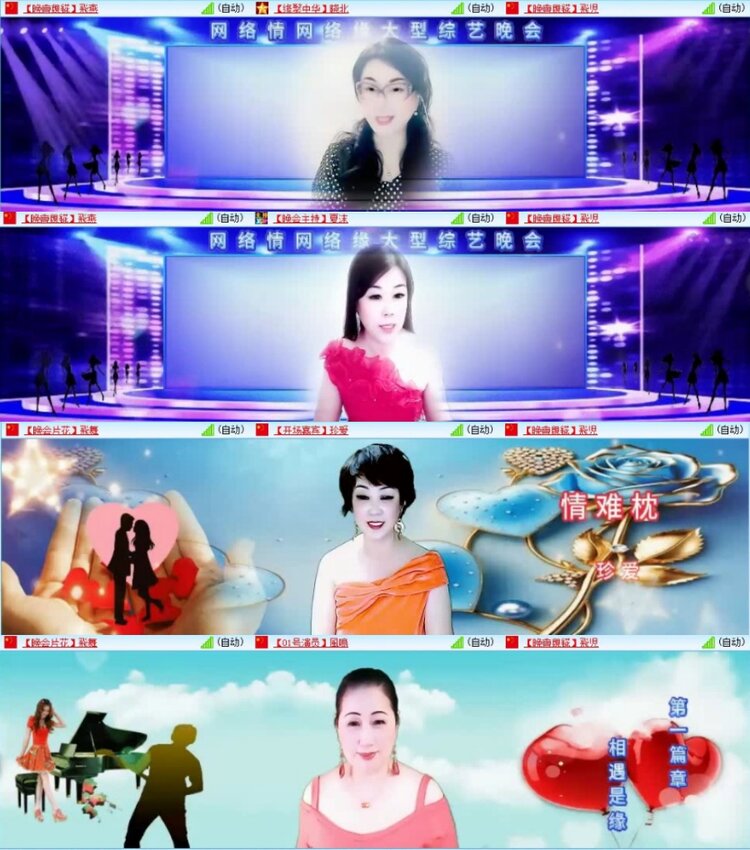Screen dimensions: 750x850
Task: Click the flag icon on 珍爱's 【开场嘉宾】 title bar
Action: point(260,430)
